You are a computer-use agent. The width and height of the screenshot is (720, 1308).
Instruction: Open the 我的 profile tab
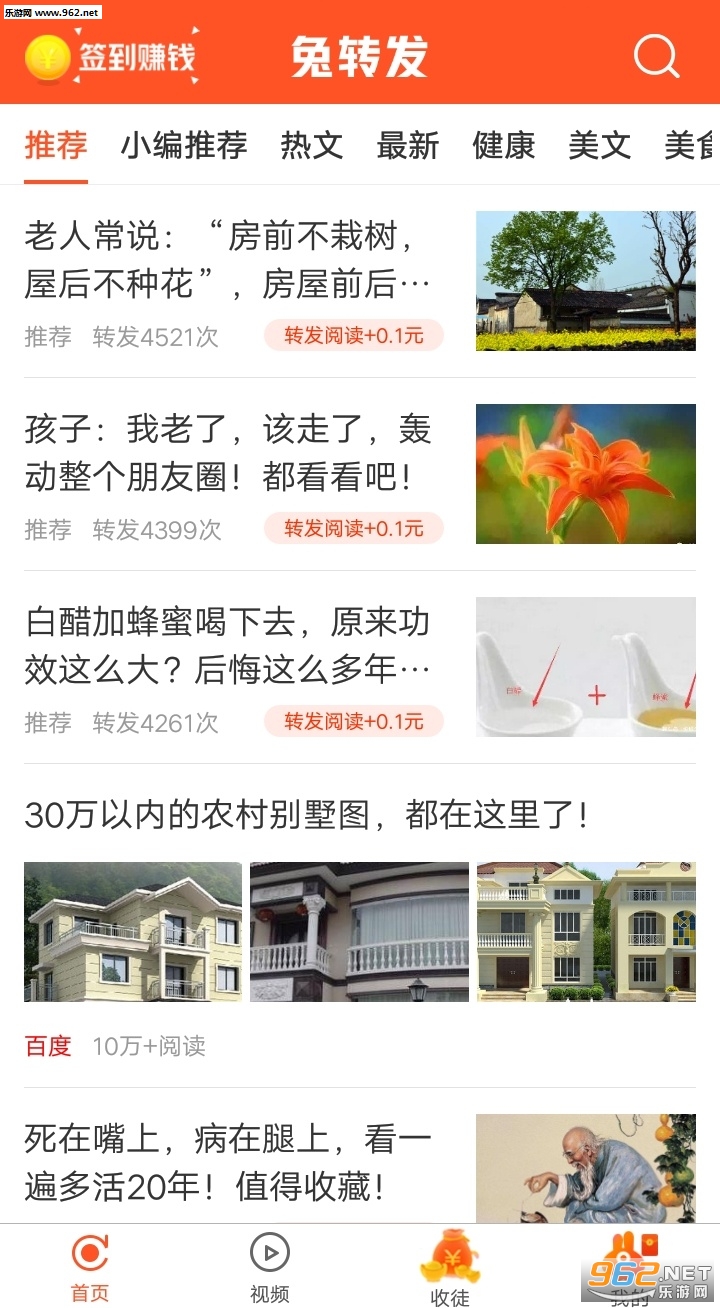[x=630, y=1268]
